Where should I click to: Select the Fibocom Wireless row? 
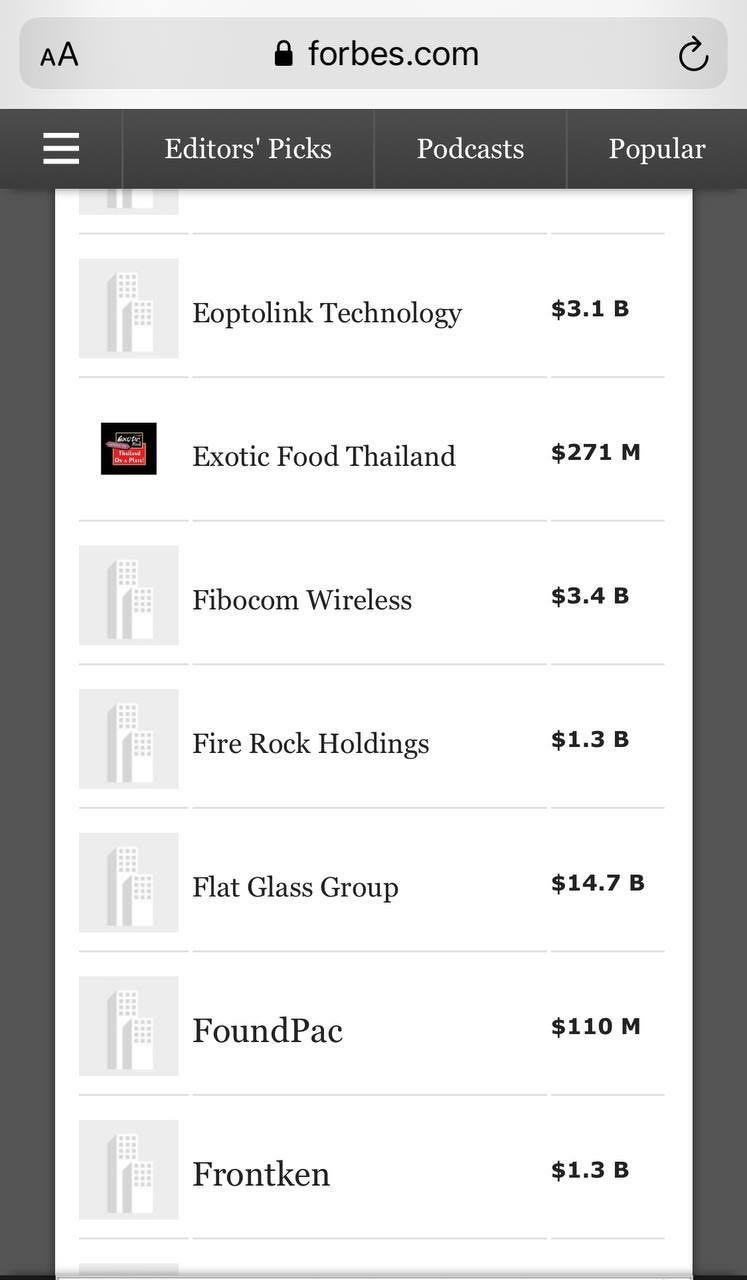pos(302,600)
